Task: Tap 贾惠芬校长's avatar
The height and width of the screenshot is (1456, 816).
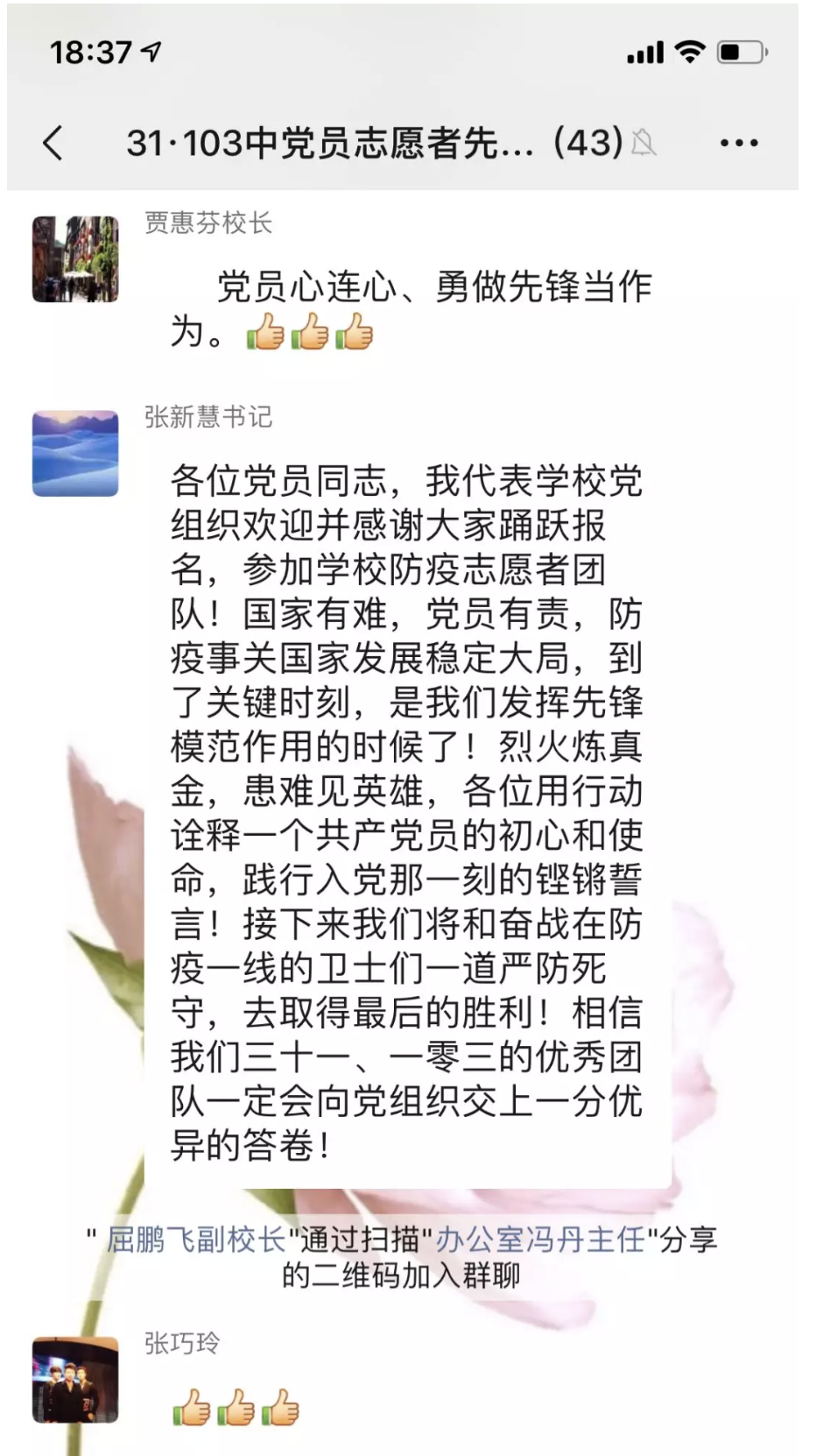Action: 75,259
